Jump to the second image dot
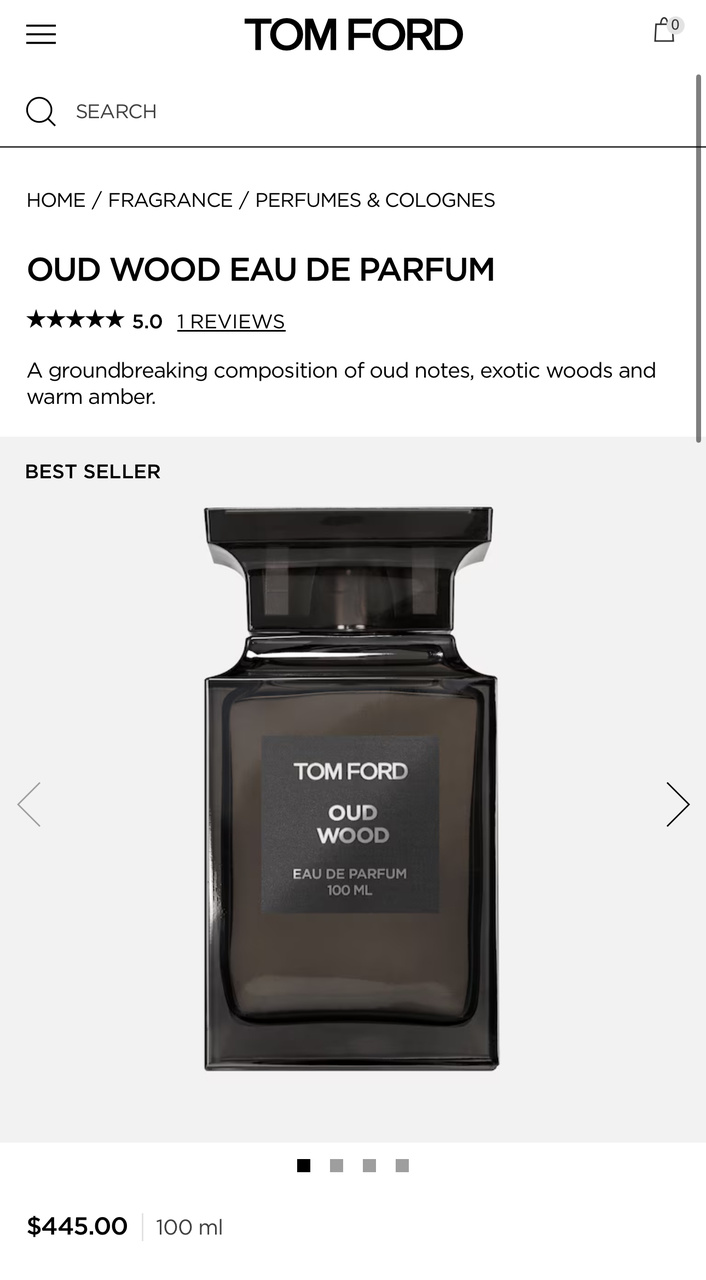This screenshot has height=1280, width=706. coord(337,1165)
